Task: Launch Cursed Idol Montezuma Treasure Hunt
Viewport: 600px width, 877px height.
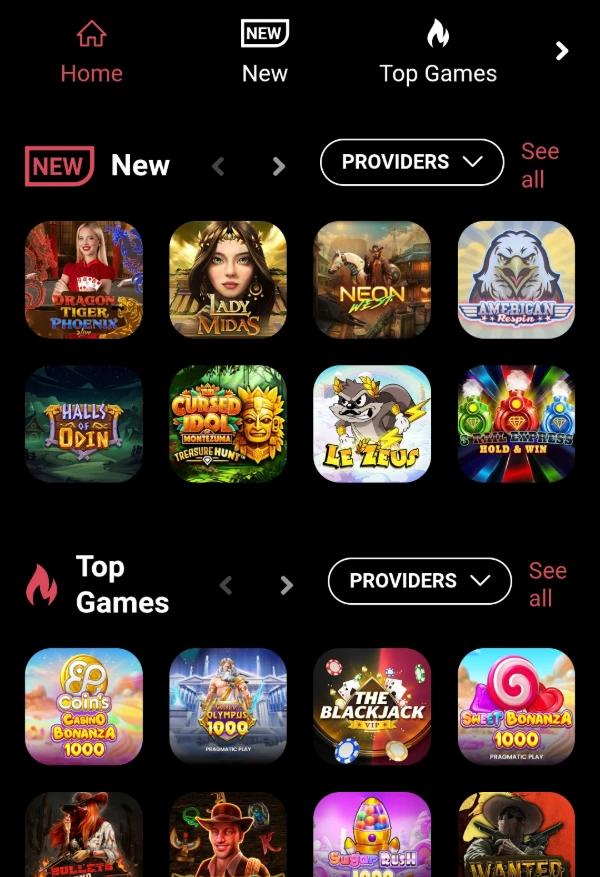Action: pyautogui.click(x=228, y=424)
